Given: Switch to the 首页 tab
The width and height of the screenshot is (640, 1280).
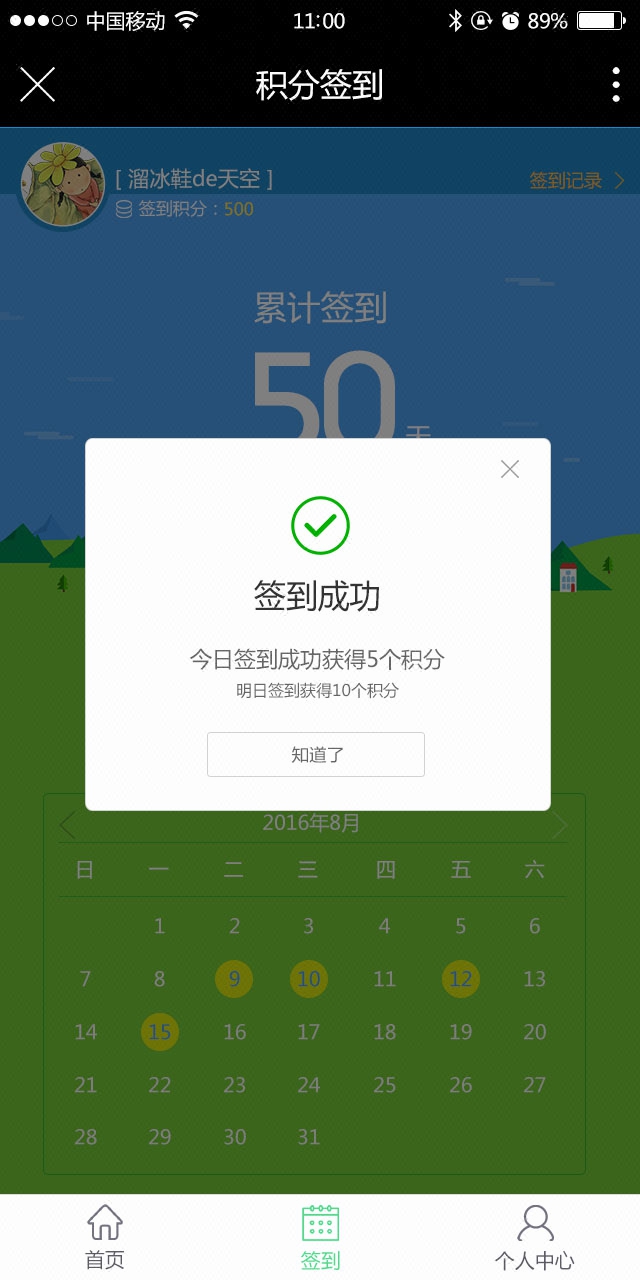Looking at the screenshot, I should (x=105, y=1236).
